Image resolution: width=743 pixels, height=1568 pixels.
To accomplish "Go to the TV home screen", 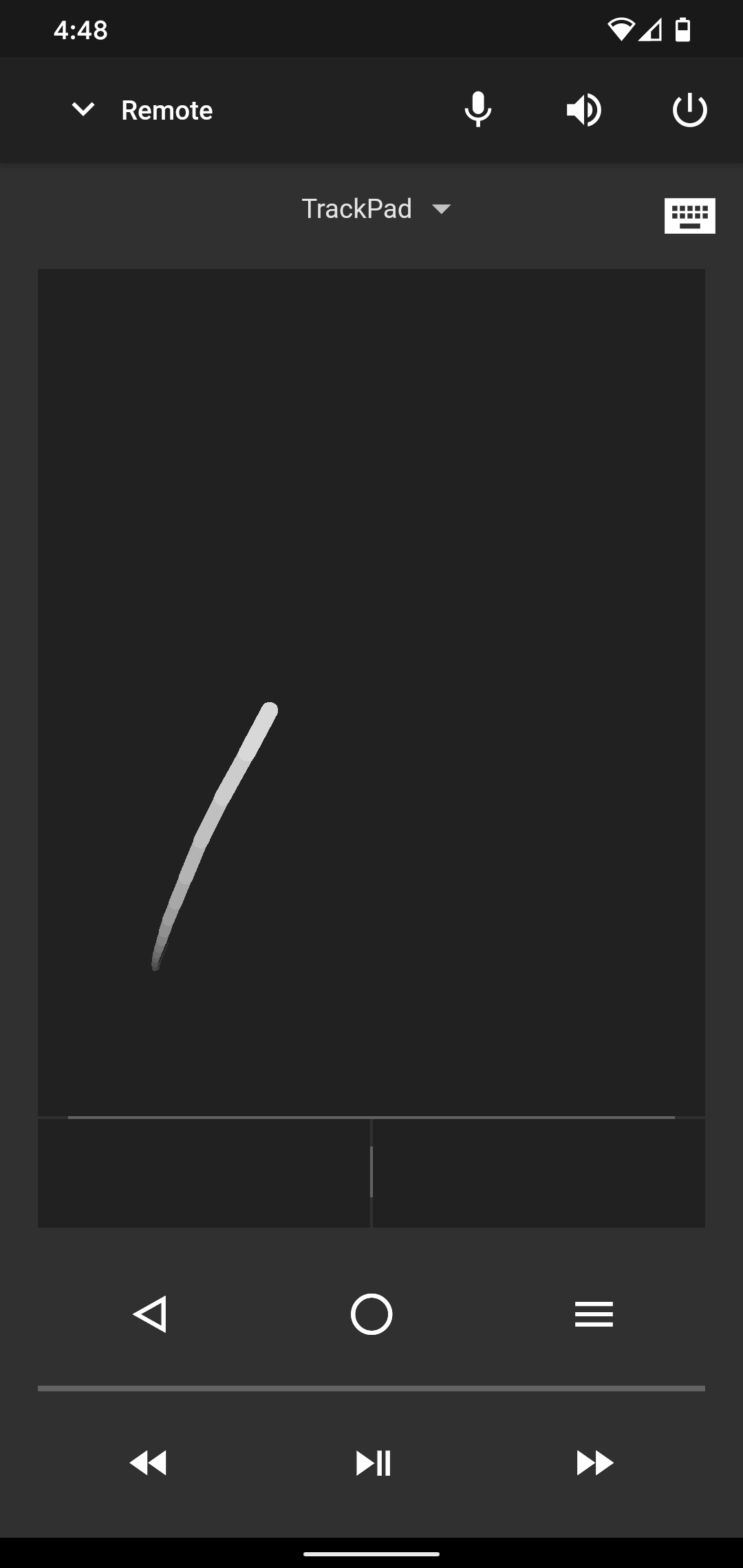I will pos(371,1314).
